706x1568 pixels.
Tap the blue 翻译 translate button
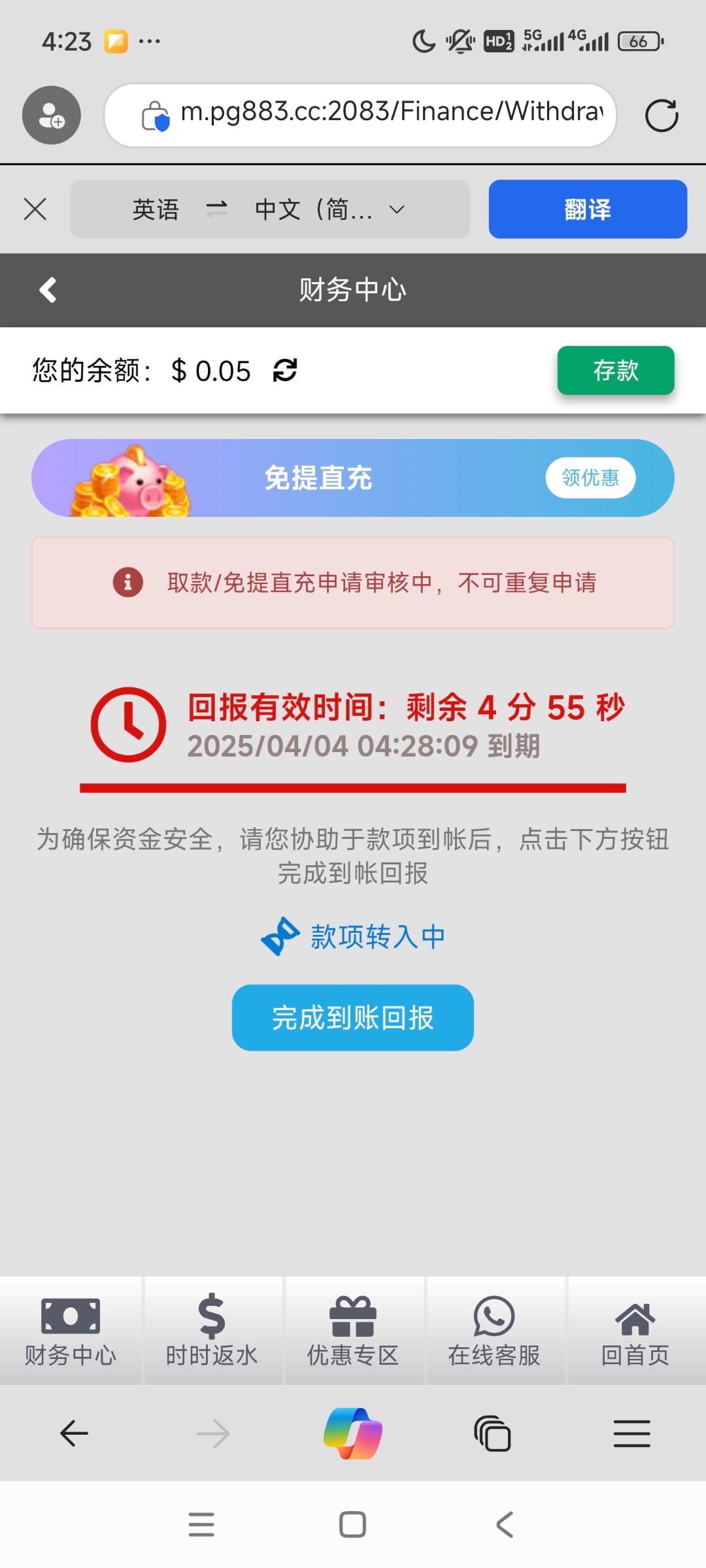[587, 210]
